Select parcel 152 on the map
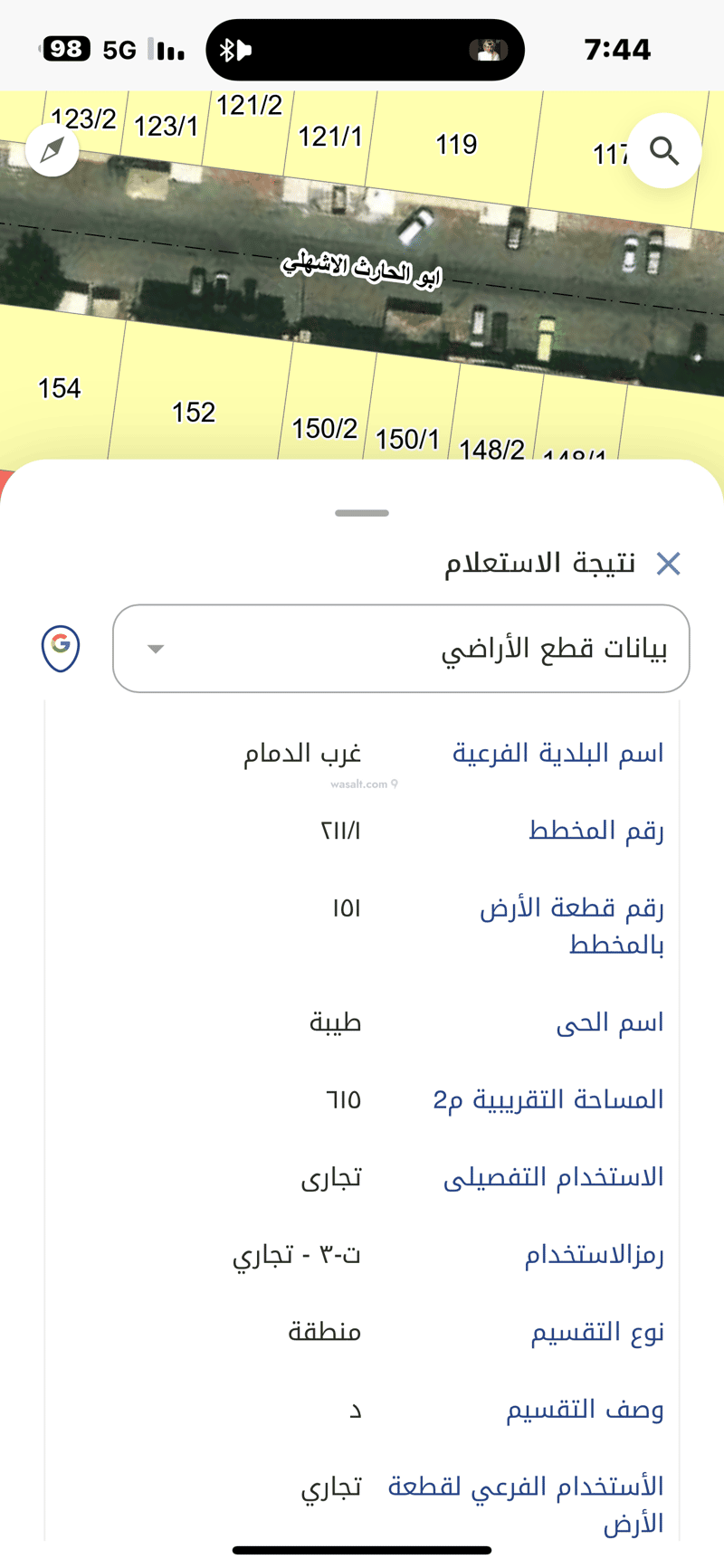This screenshot has width=724, height=1568. [x=194, y=413]
